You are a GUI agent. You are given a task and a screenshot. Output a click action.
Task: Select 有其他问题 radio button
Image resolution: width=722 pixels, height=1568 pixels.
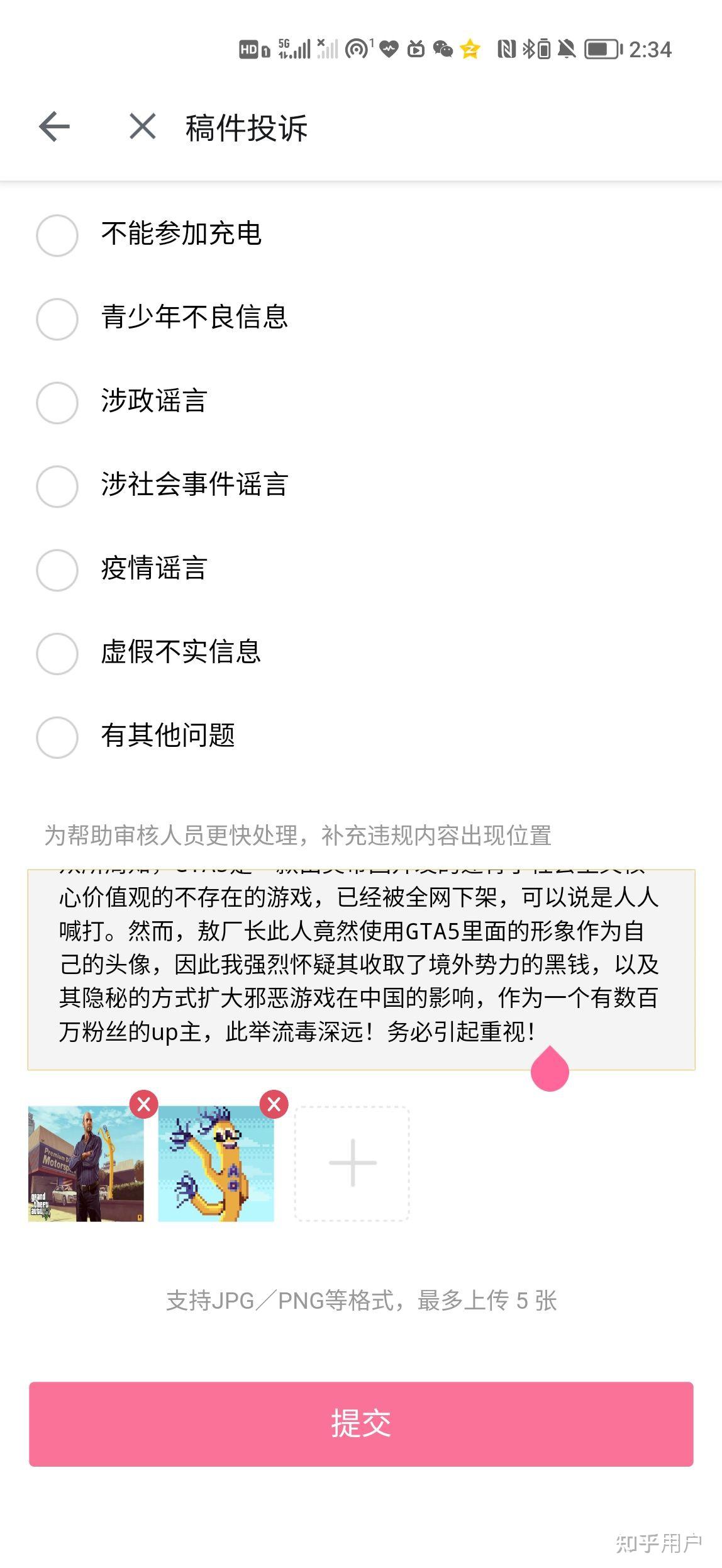pyautogui.click(x=57, y=737)
